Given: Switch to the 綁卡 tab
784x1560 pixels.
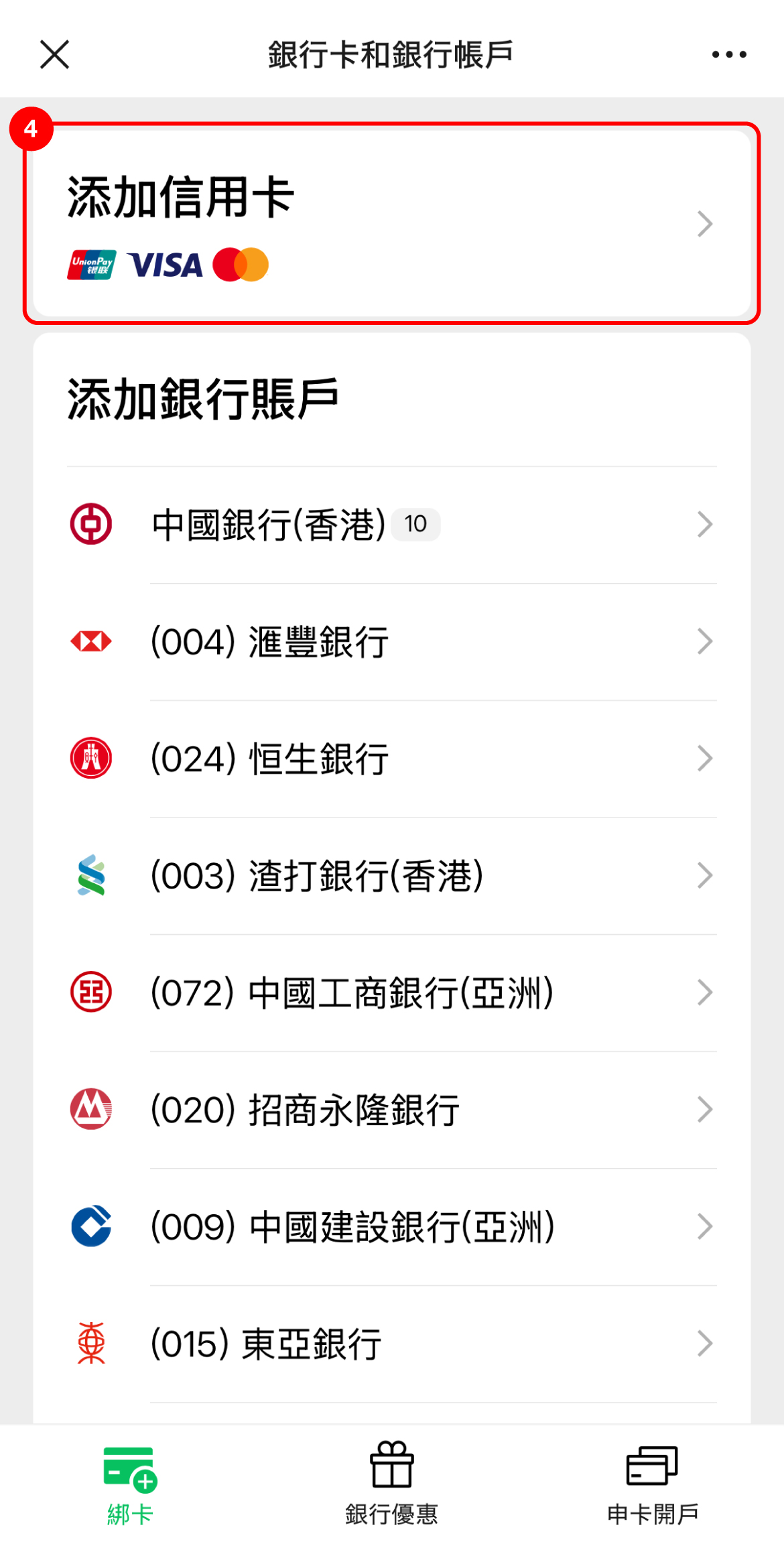Looking at the screenshot, I should coord(131,1484).
